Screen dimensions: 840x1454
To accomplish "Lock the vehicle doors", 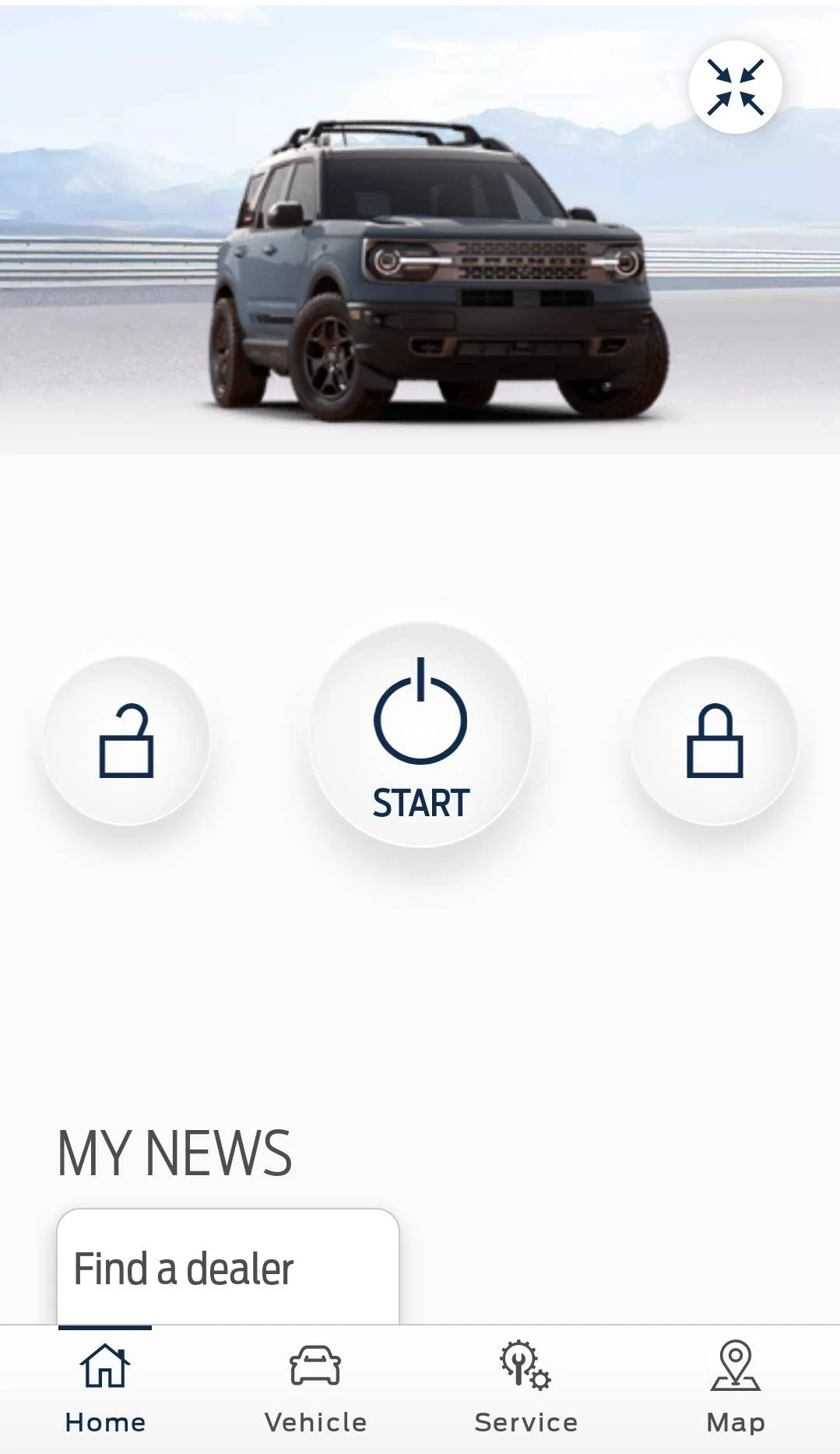I will pos(715,741).
